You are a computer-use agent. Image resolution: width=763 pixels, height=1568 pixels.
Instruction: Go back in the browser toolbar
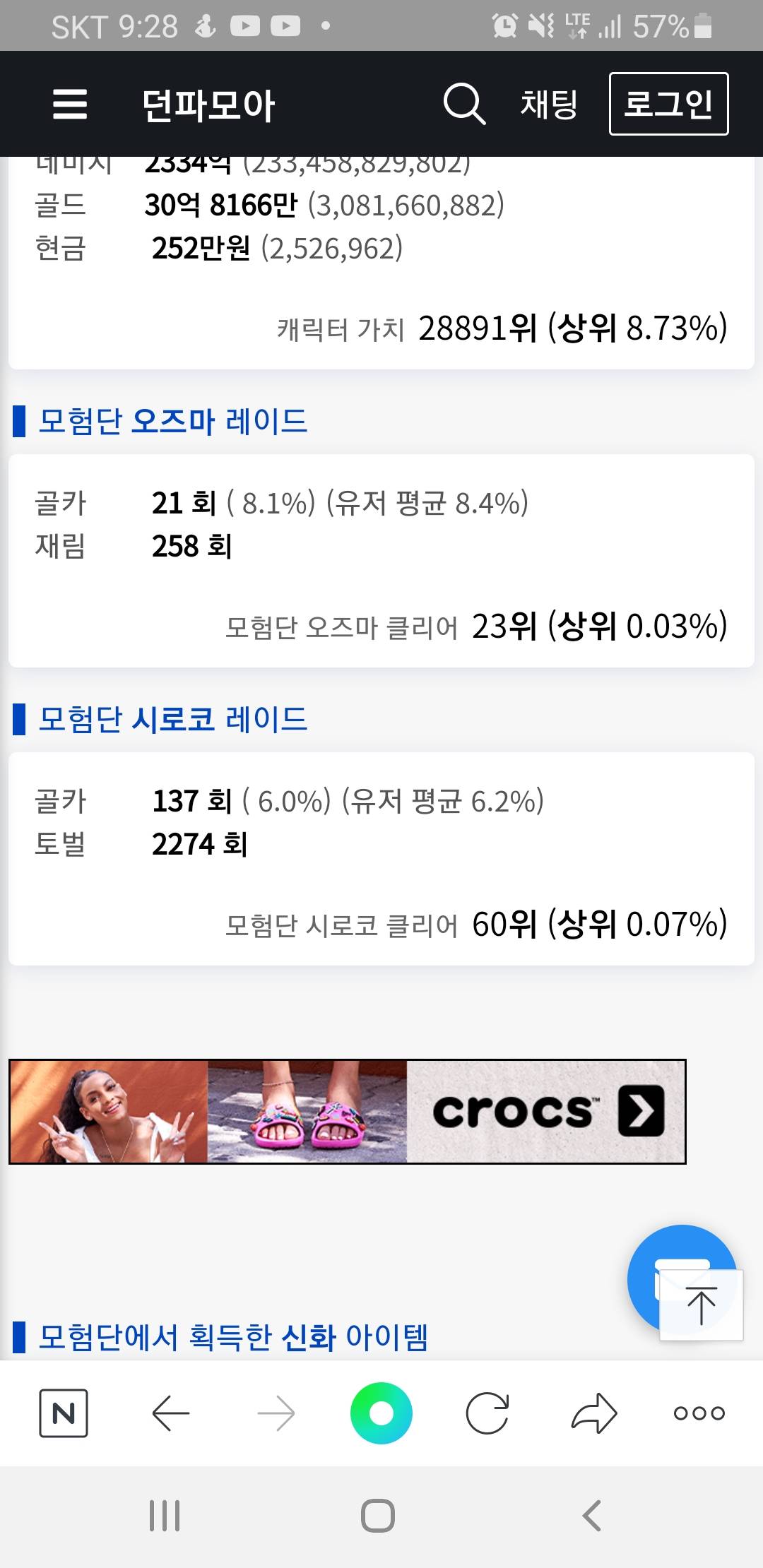tap(170, 1413)
